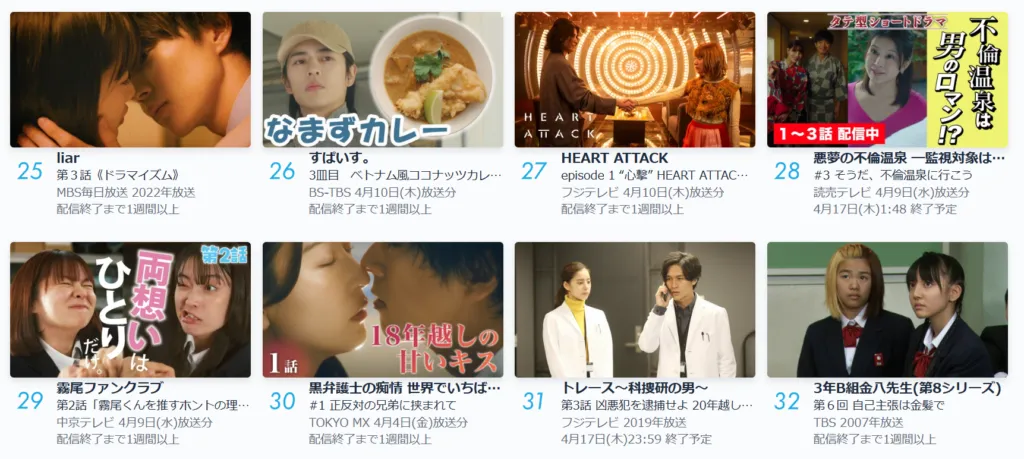Viewport: 1024px width, 459px height.
Task: Open すぱいす。 episode ranked 26
Action: pyautogui.click(x=383, y=80)
